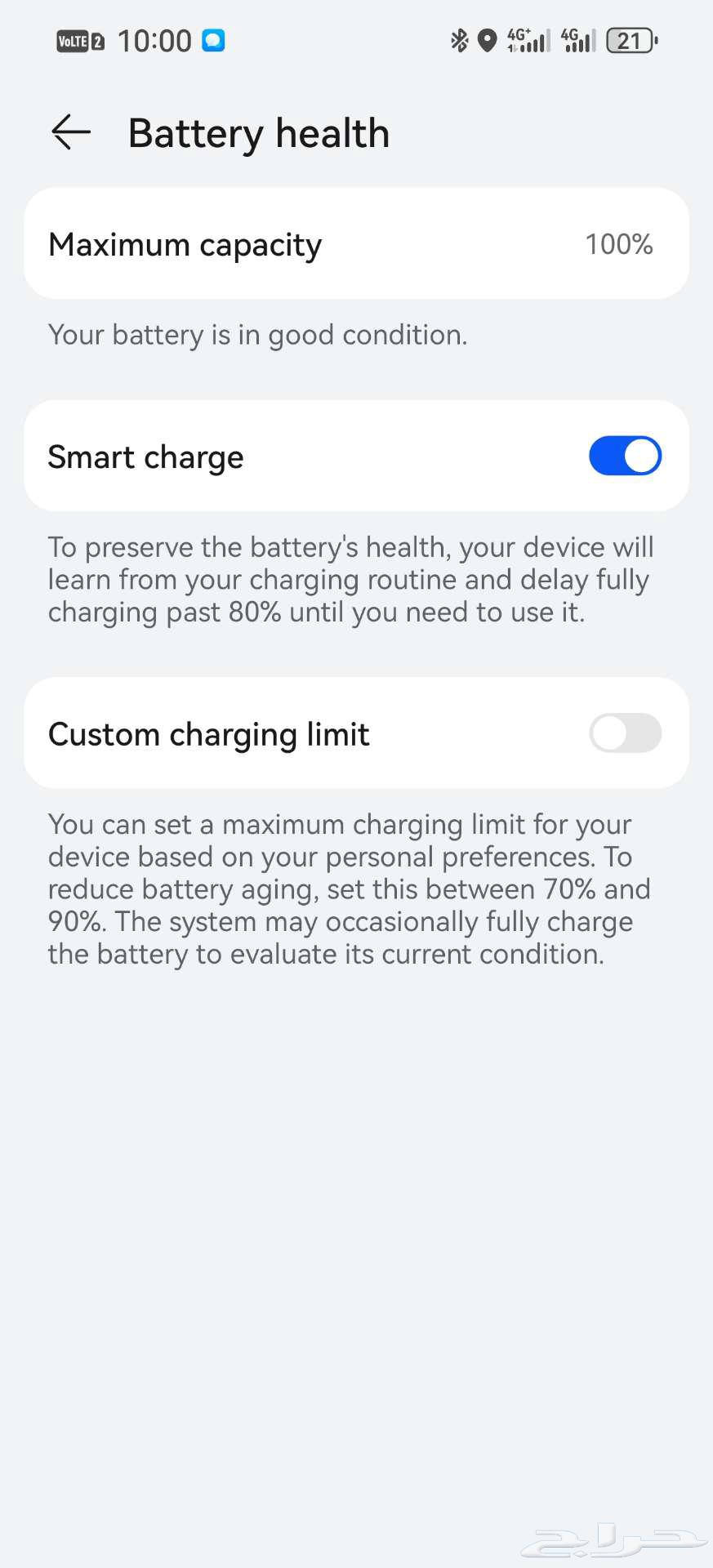This screenshot has width=713, height=1568.
Task: Turn off Smart charge
Action: tap(625, 456)
